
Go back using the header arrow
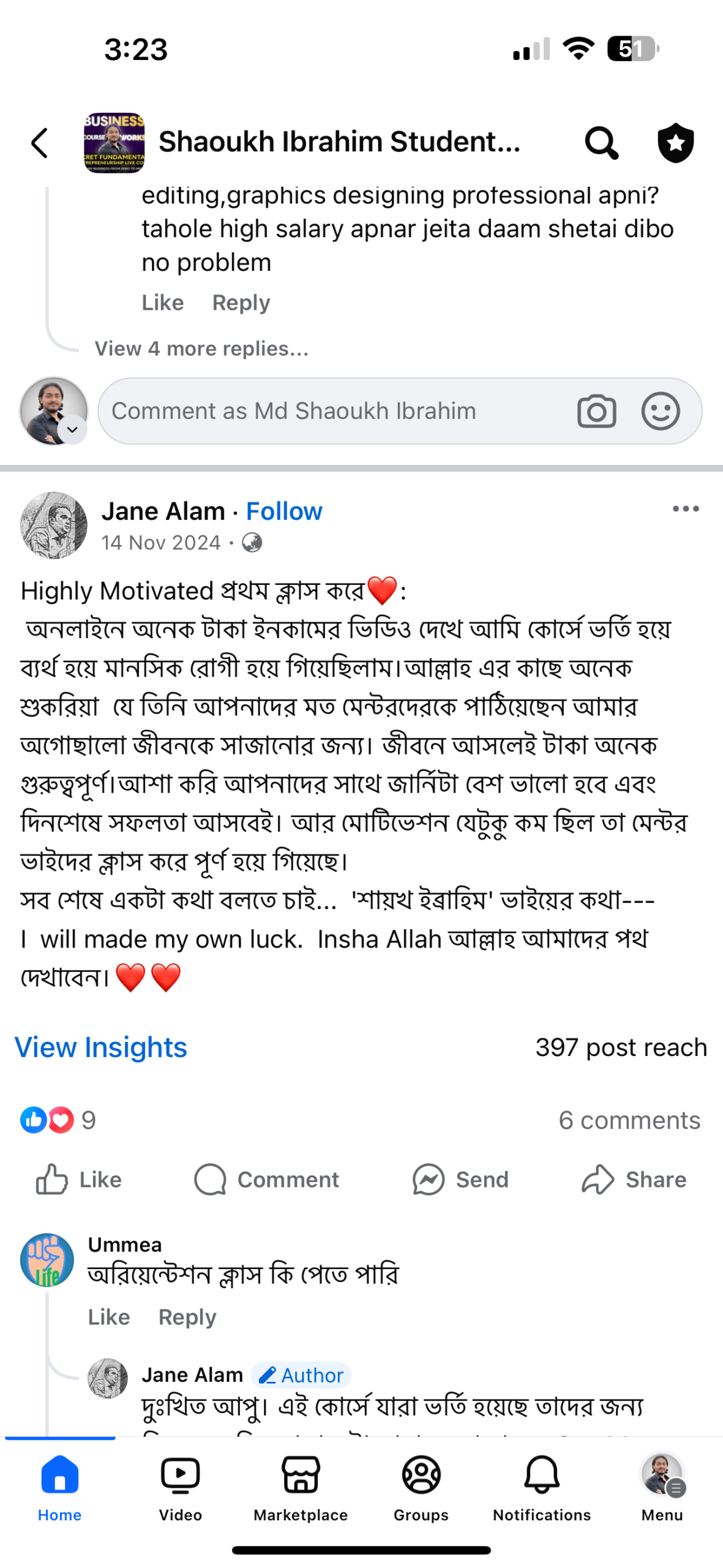click(40, 143)
